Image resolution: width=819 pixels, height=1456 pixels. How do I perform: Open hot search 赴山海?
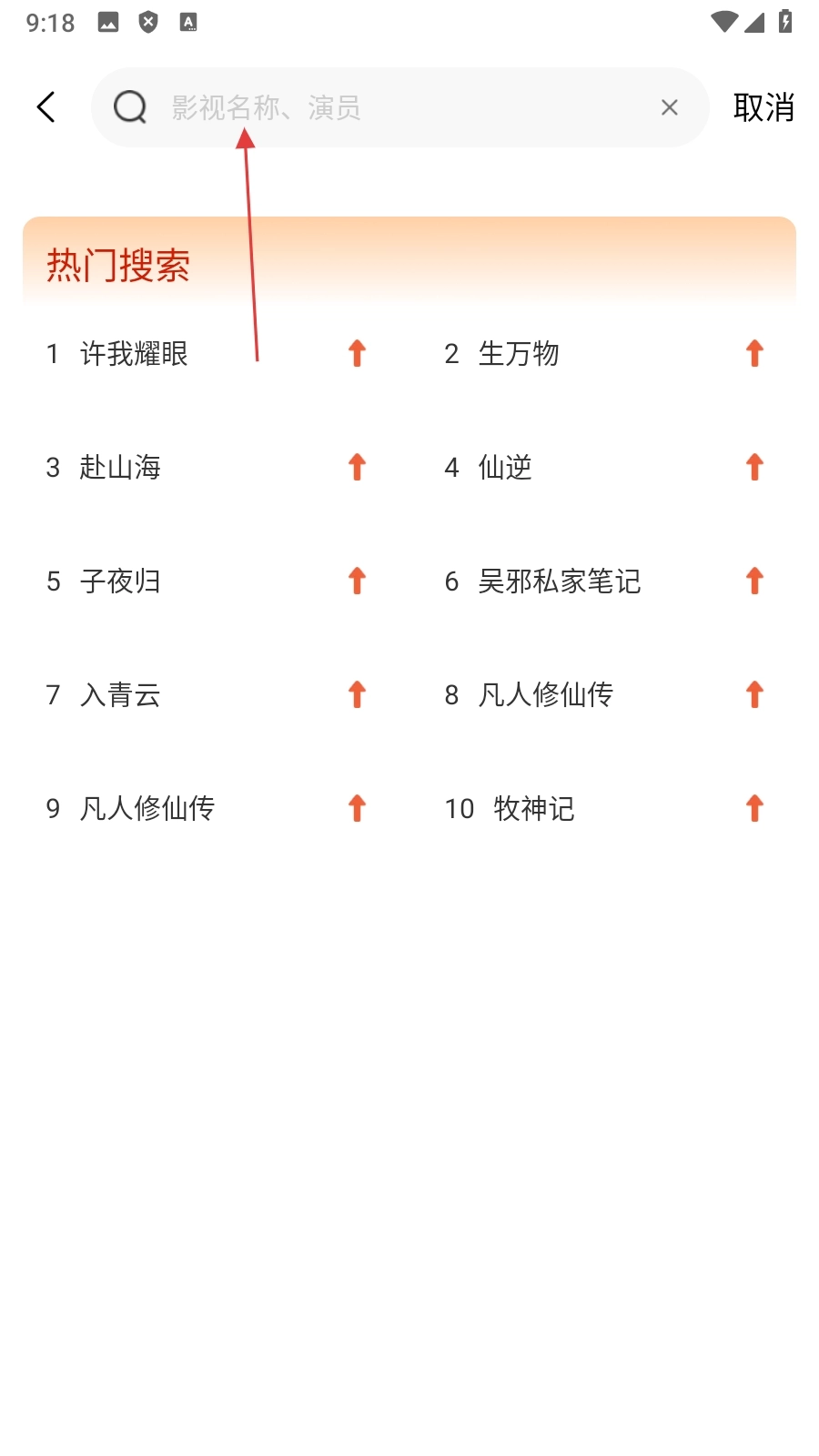[x=120, y=468]
